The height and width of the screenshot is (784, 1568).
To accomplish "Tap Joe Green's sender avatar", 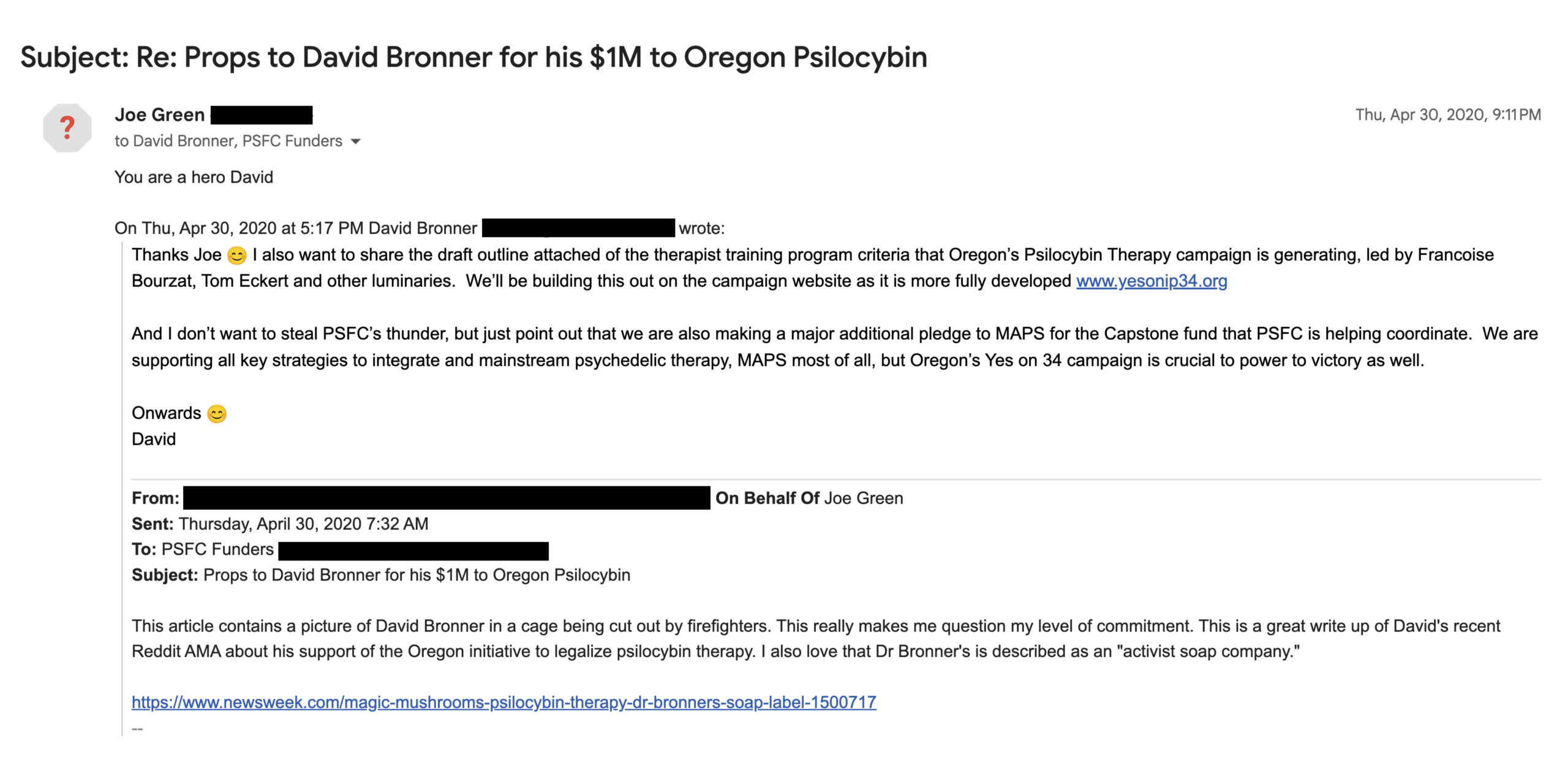I will click(67, 127).
